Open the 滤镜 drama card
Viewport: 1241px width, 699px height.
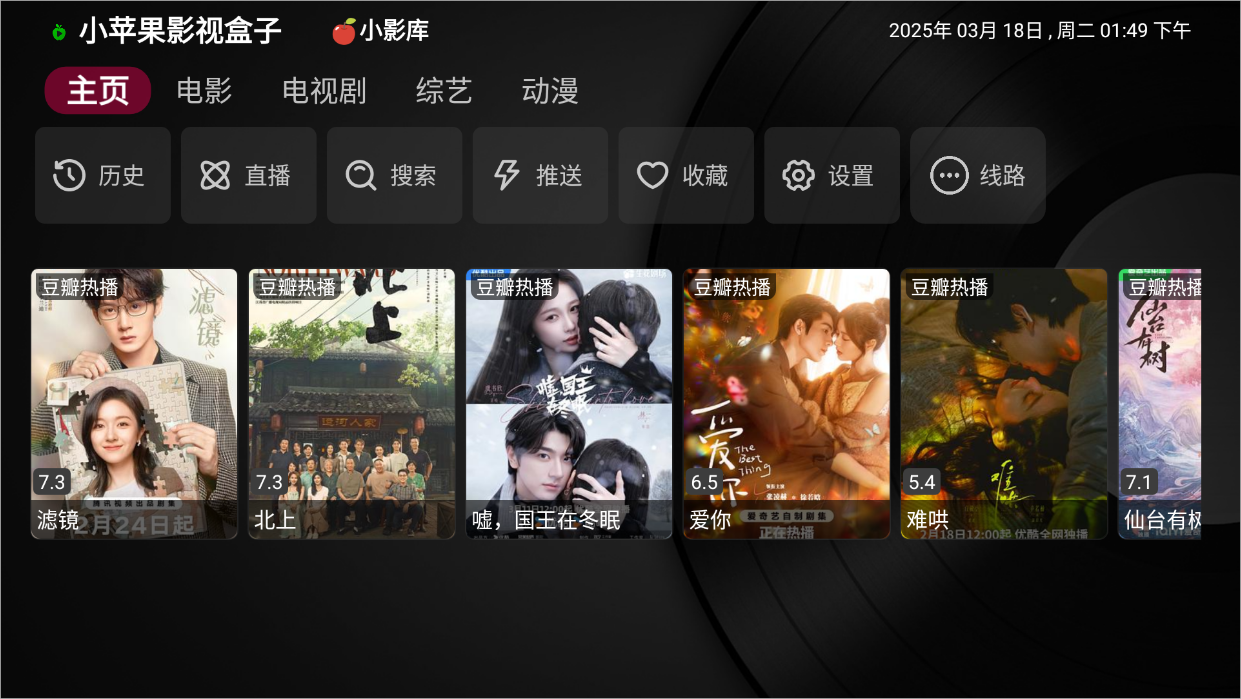(x=134, y=404)
